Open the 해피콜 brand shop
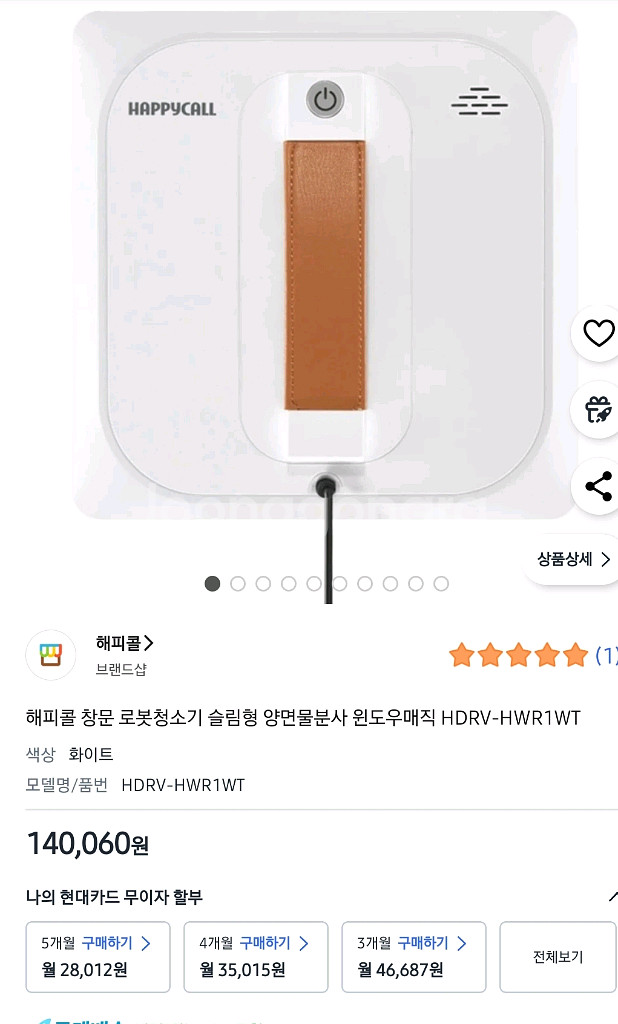618x1024 pixels. [125, 644]
